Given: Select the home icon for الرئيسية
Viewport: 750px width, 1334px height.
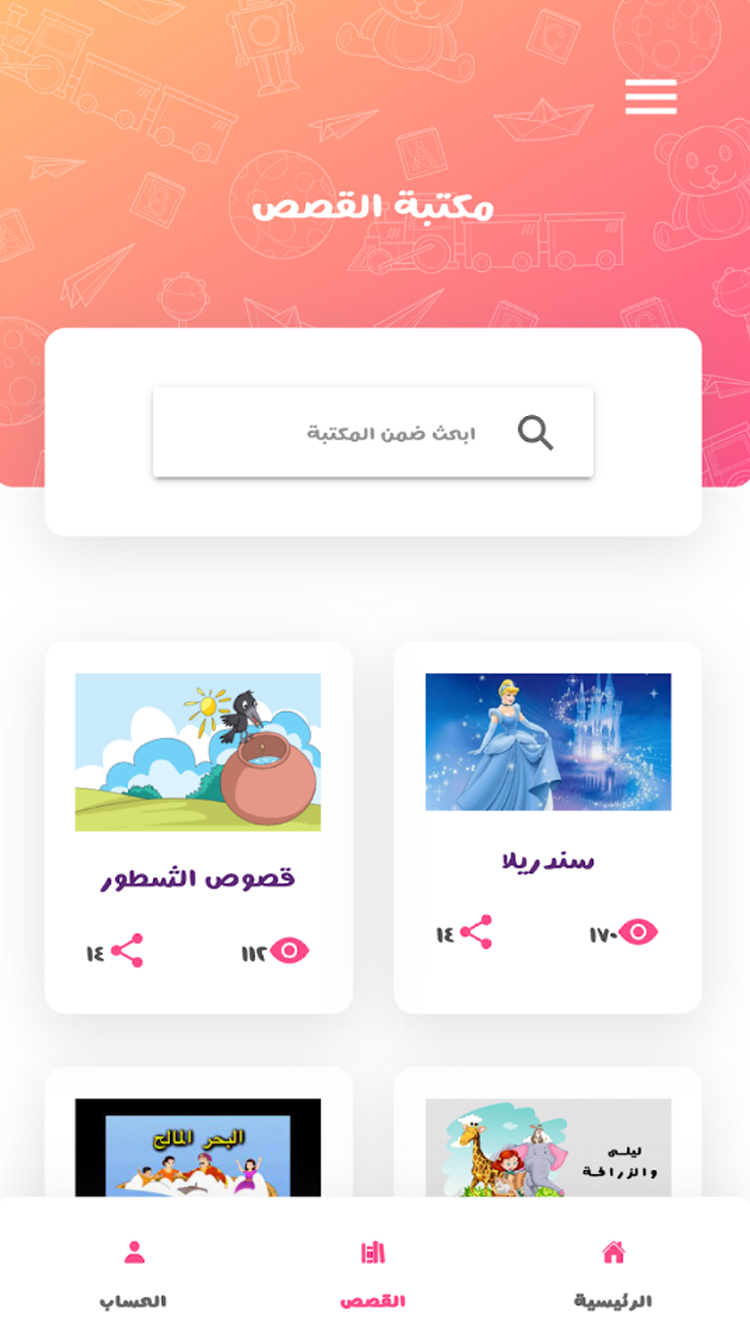Looking at the screenshot, I should click(x=612, y=1251).
